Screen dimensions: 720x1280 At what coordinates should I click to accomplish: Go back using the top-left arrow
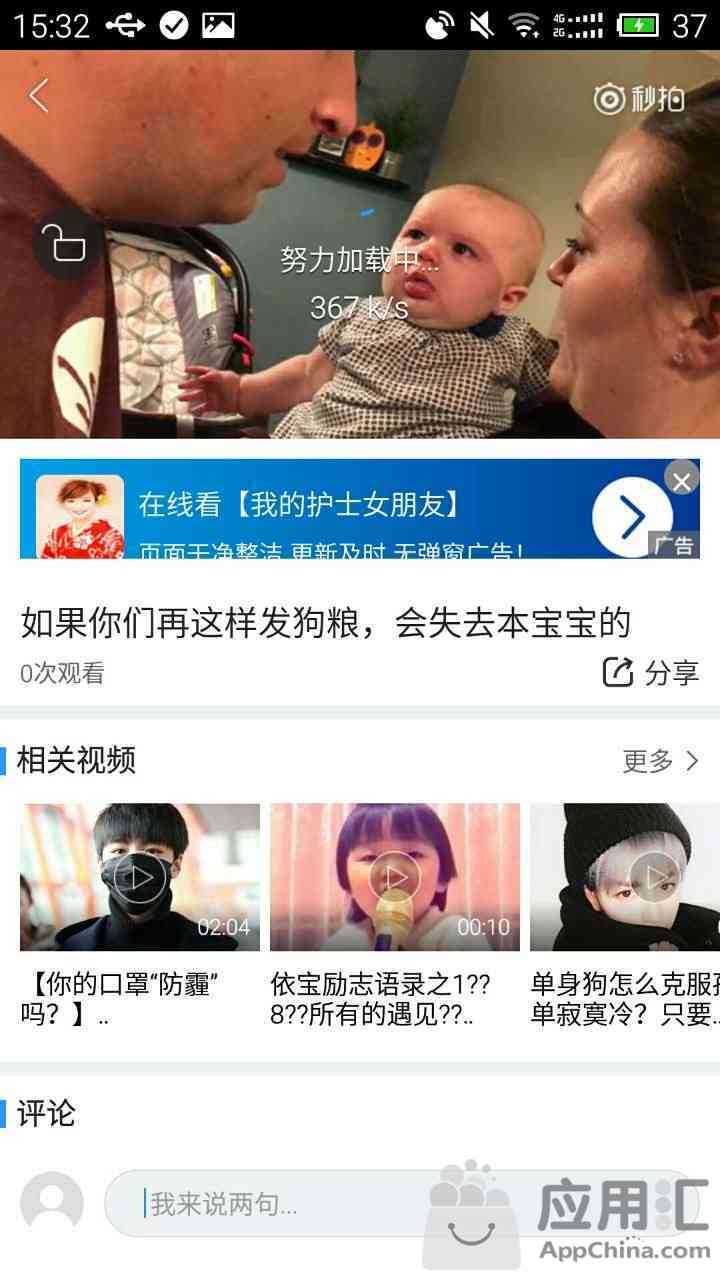pyautogui.click(x=39, y=96)
